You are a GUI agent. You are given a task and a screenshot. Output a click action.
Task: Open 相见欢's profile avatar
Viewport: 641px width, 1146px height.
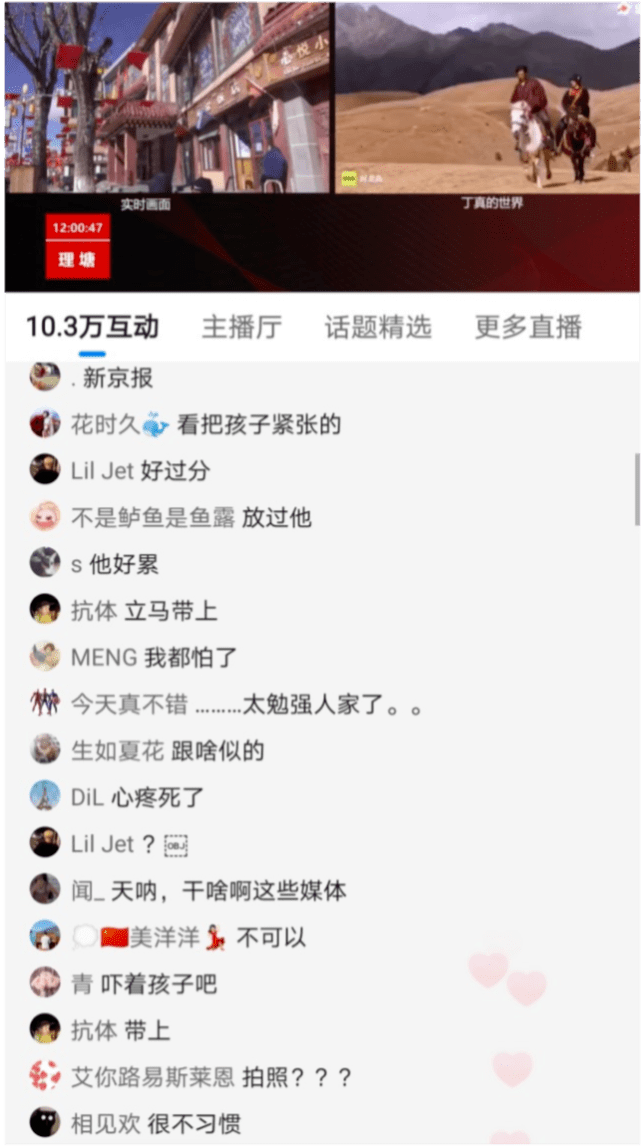[45, 1122]
